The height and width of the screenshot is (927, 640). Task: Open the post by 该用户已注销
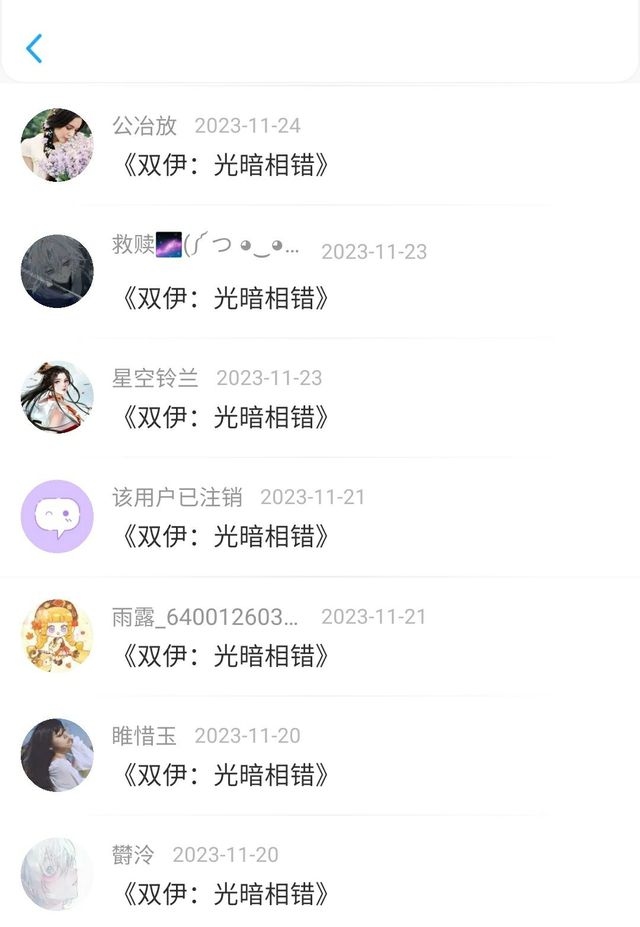[x=226, y=537]
